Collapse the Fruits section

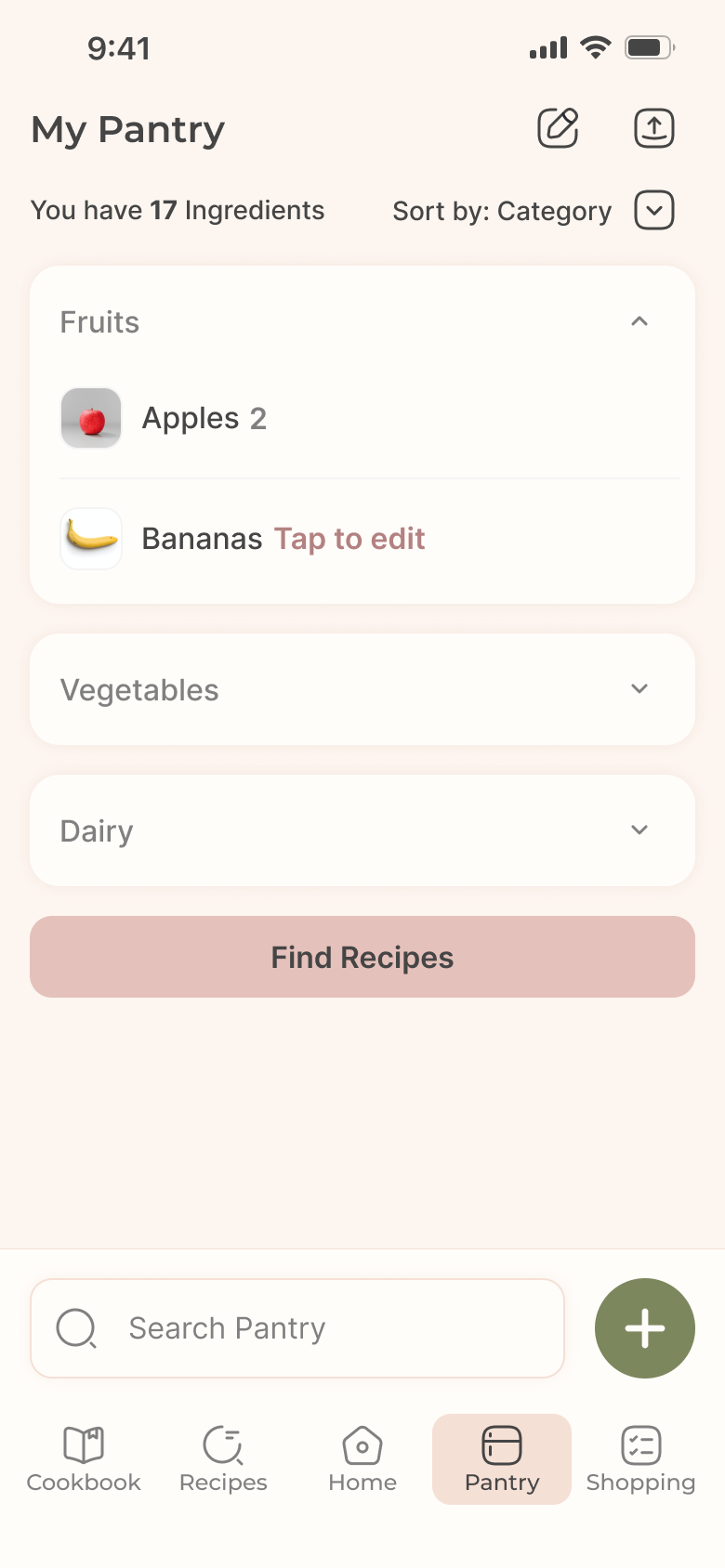(639, 321)
